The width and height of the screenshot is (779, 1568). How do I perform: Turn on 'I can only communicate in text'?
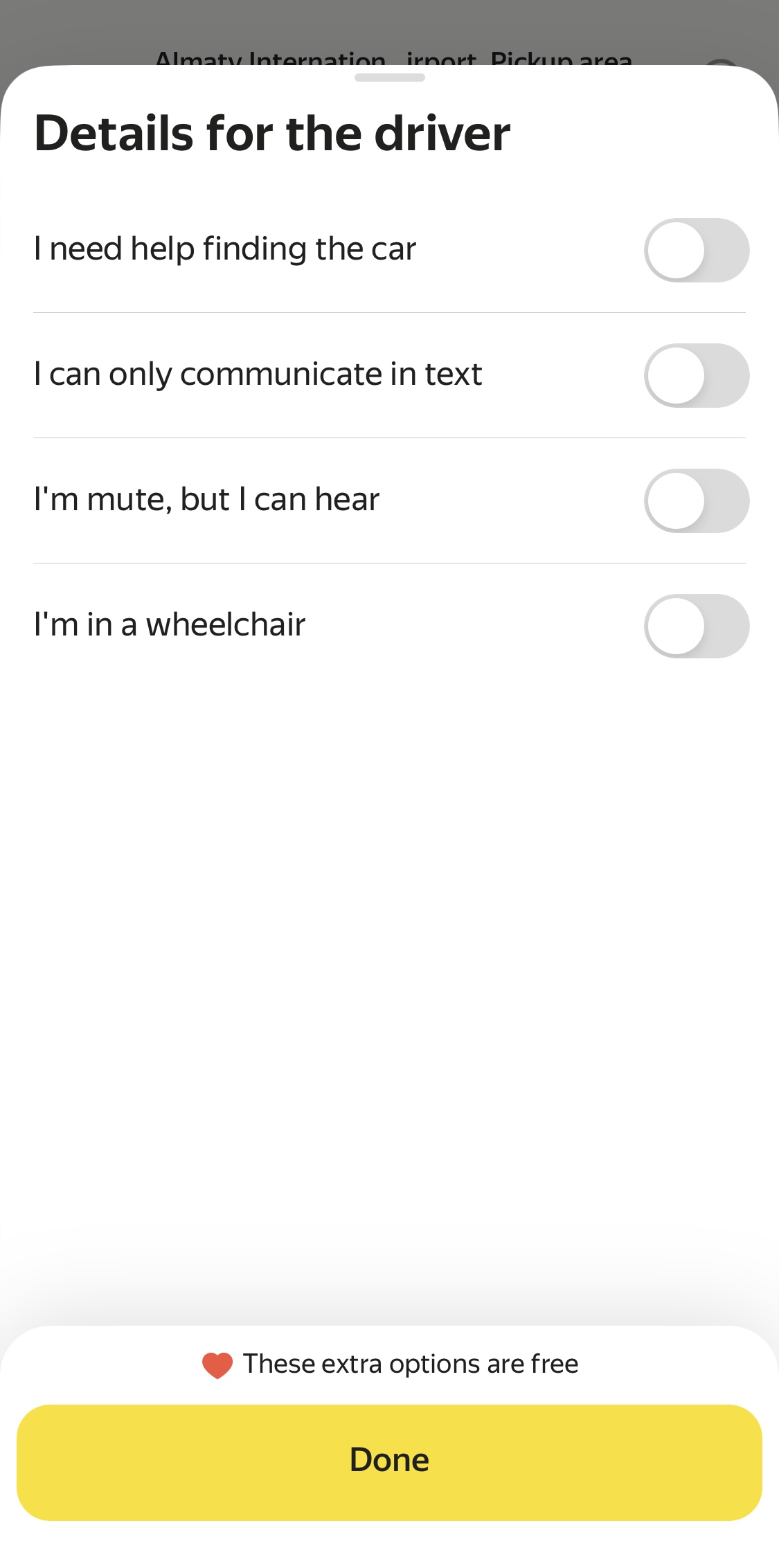[x=696, y=375]
